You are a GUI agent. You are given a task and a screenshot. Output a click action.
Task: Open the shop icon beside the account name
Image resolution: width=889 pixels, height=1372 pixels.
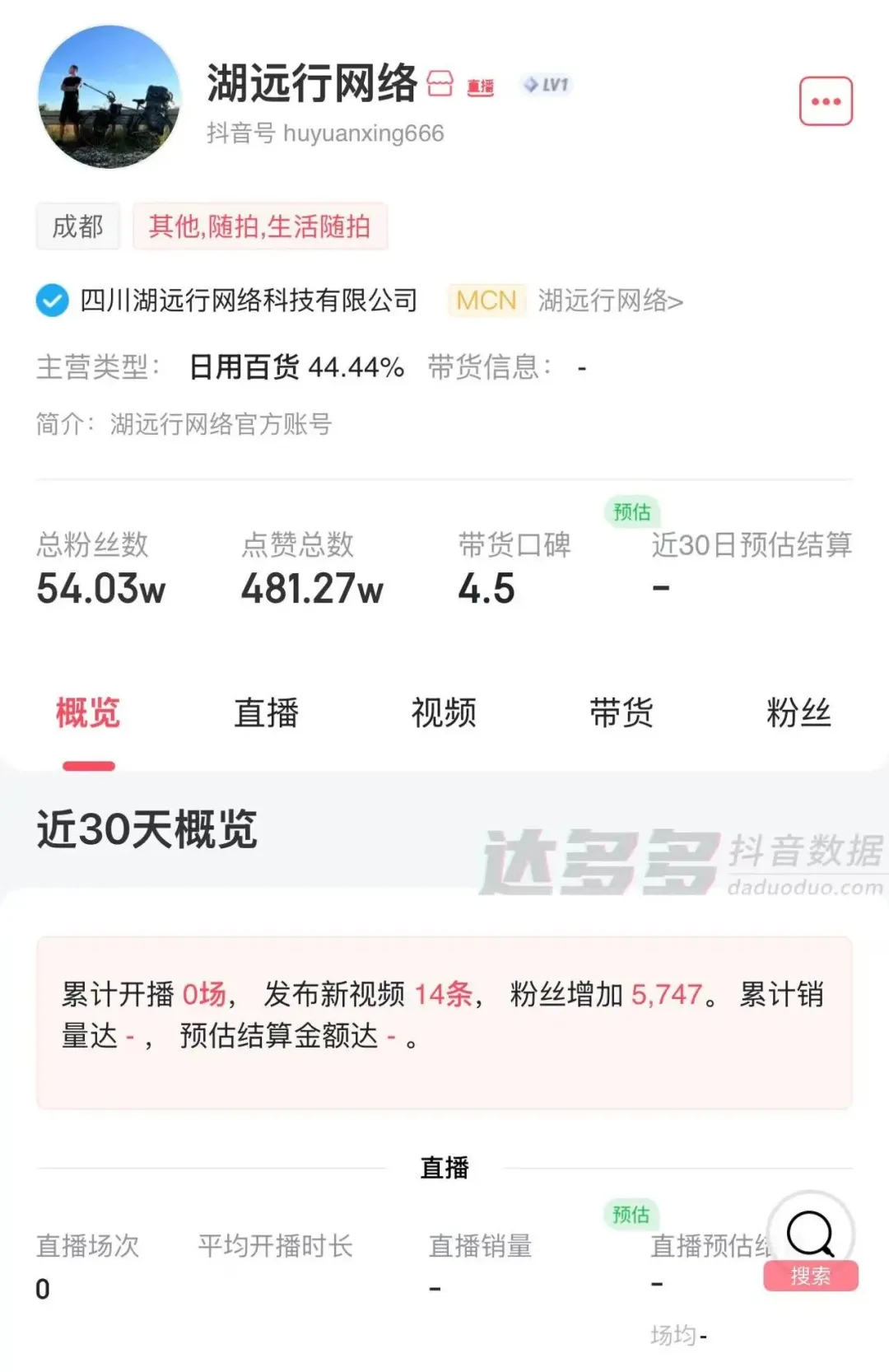[440, 84]
